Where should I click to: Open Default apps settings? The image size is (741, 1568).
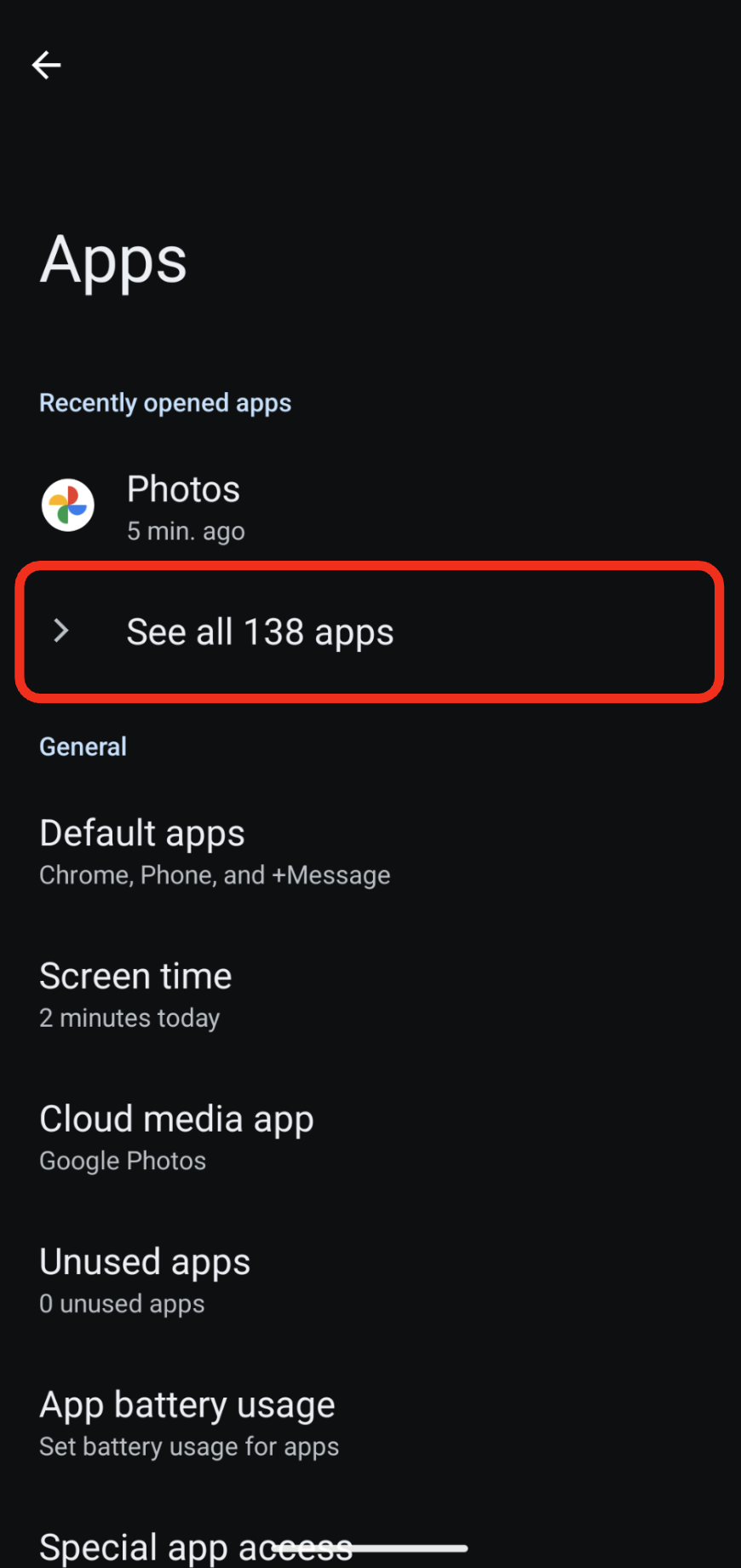(370, 852)
